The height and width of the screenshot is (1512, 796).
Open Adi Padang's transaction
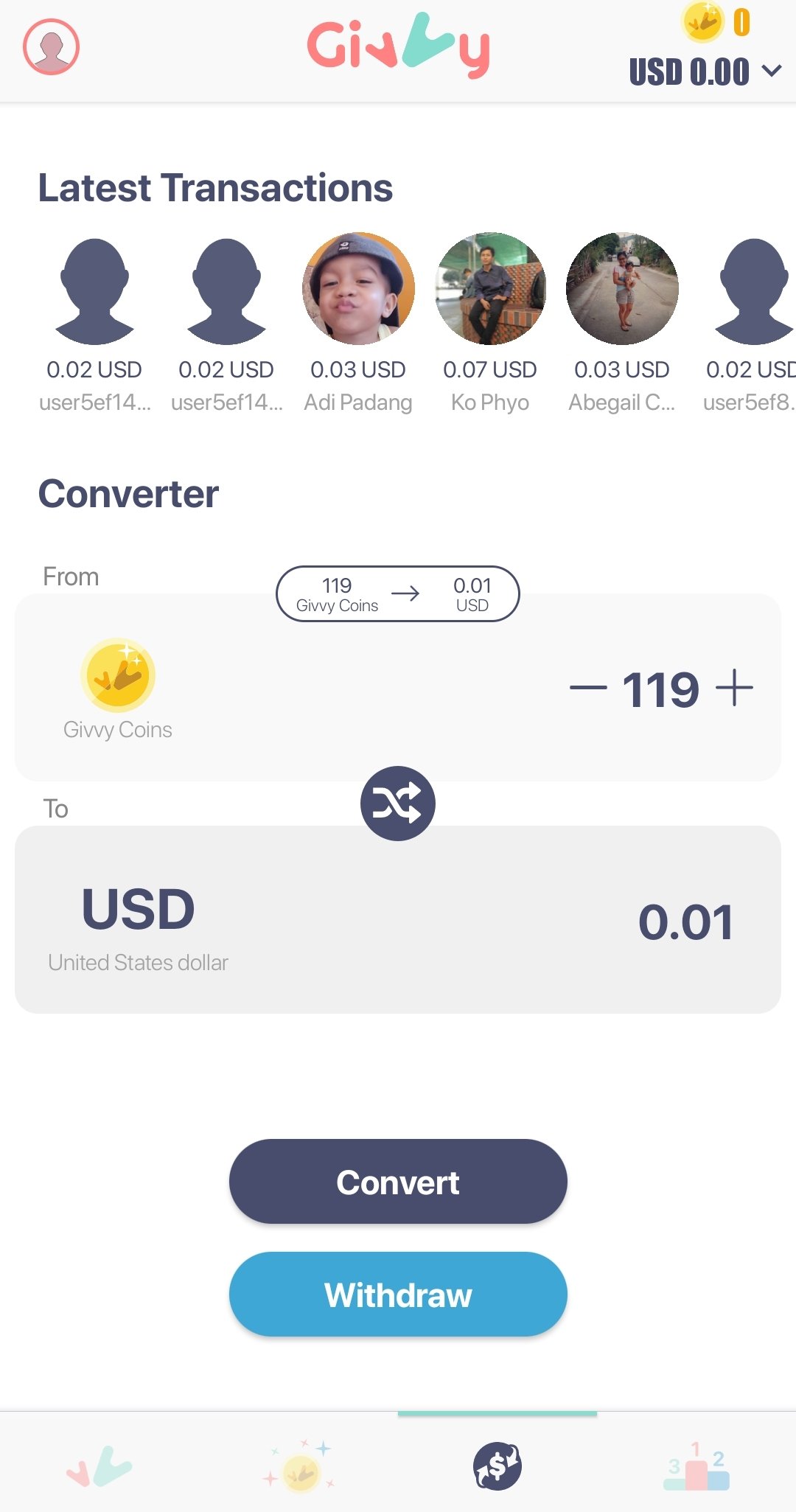click(x=358, y=324)
